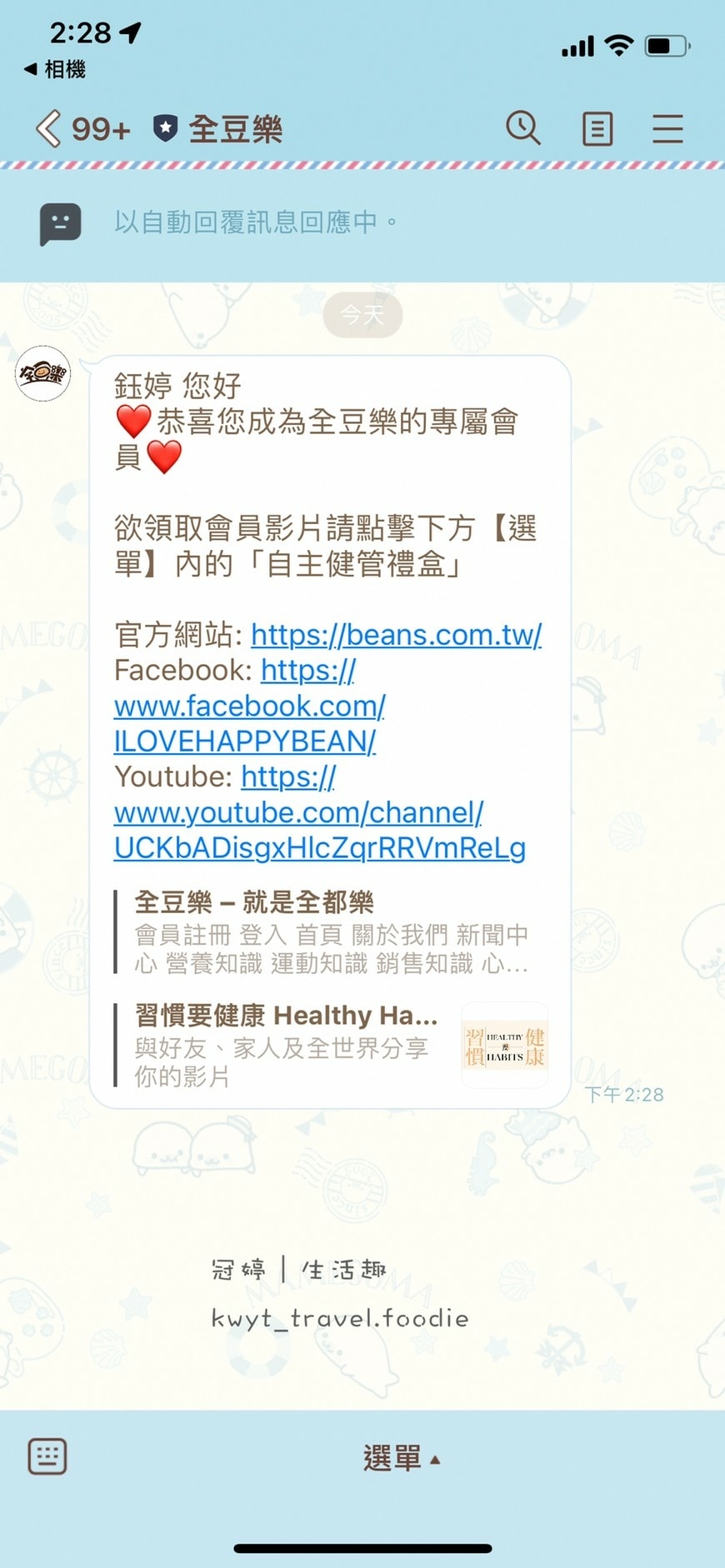Open the beans.com.tw official website link
725x1568 pixels.
pos(396,635)
